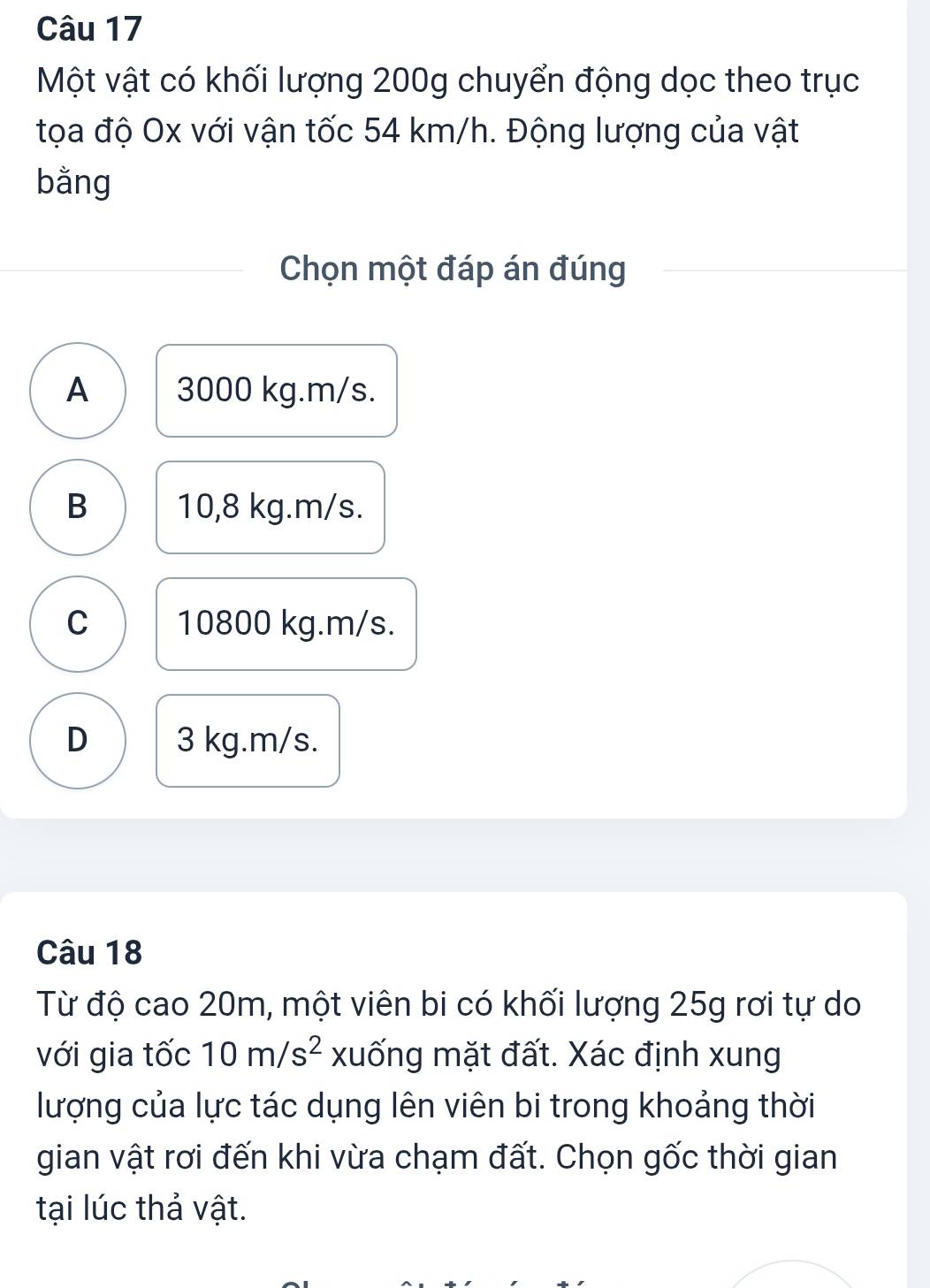Tap the 3000 kg.m/s answer box

(276, 390)
